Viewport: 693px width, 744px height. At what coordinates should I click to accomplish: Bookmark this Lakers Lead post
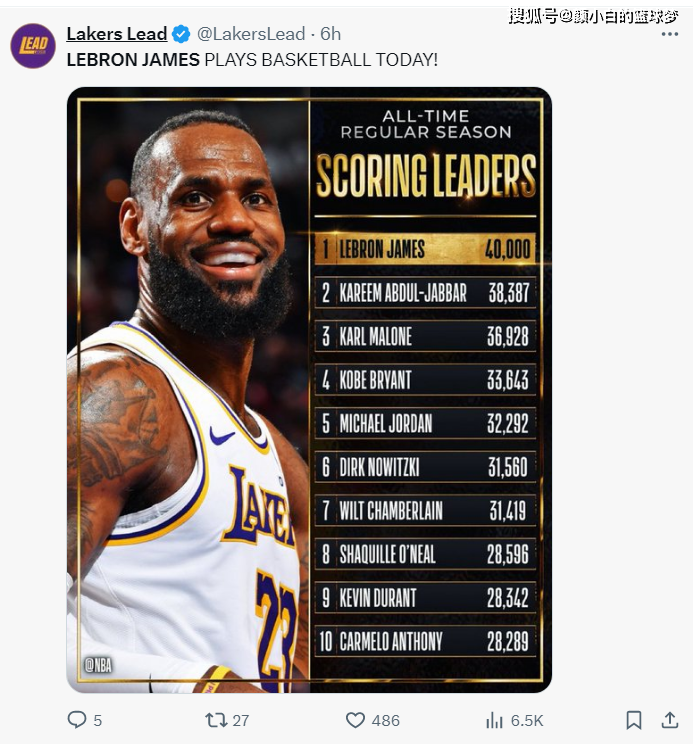[633, 720]
